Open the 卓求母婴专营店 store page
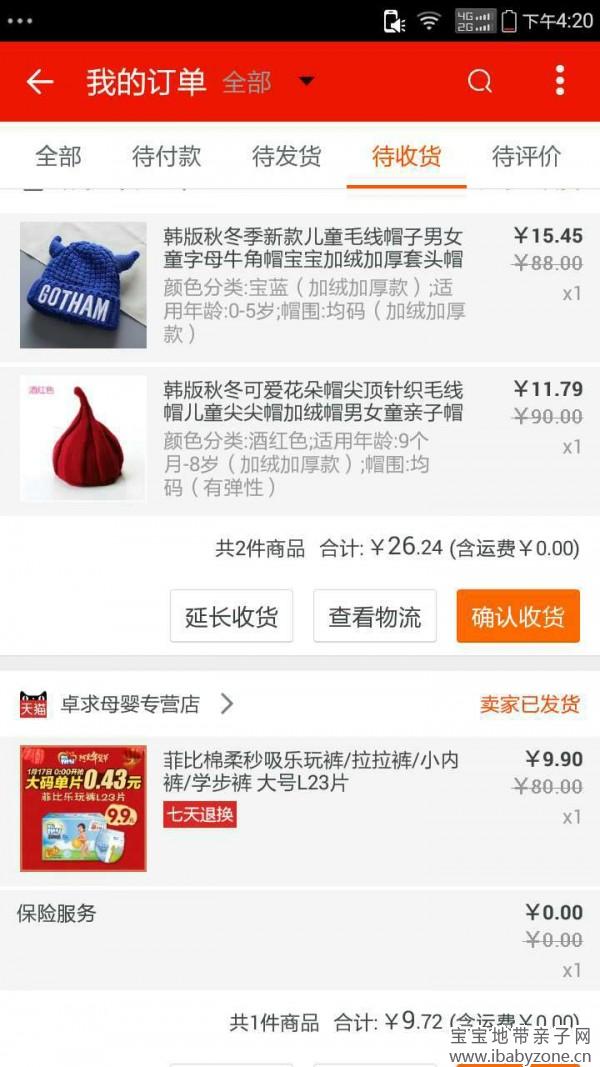Viewport: 600px width, 1067px height. (130, 704)
